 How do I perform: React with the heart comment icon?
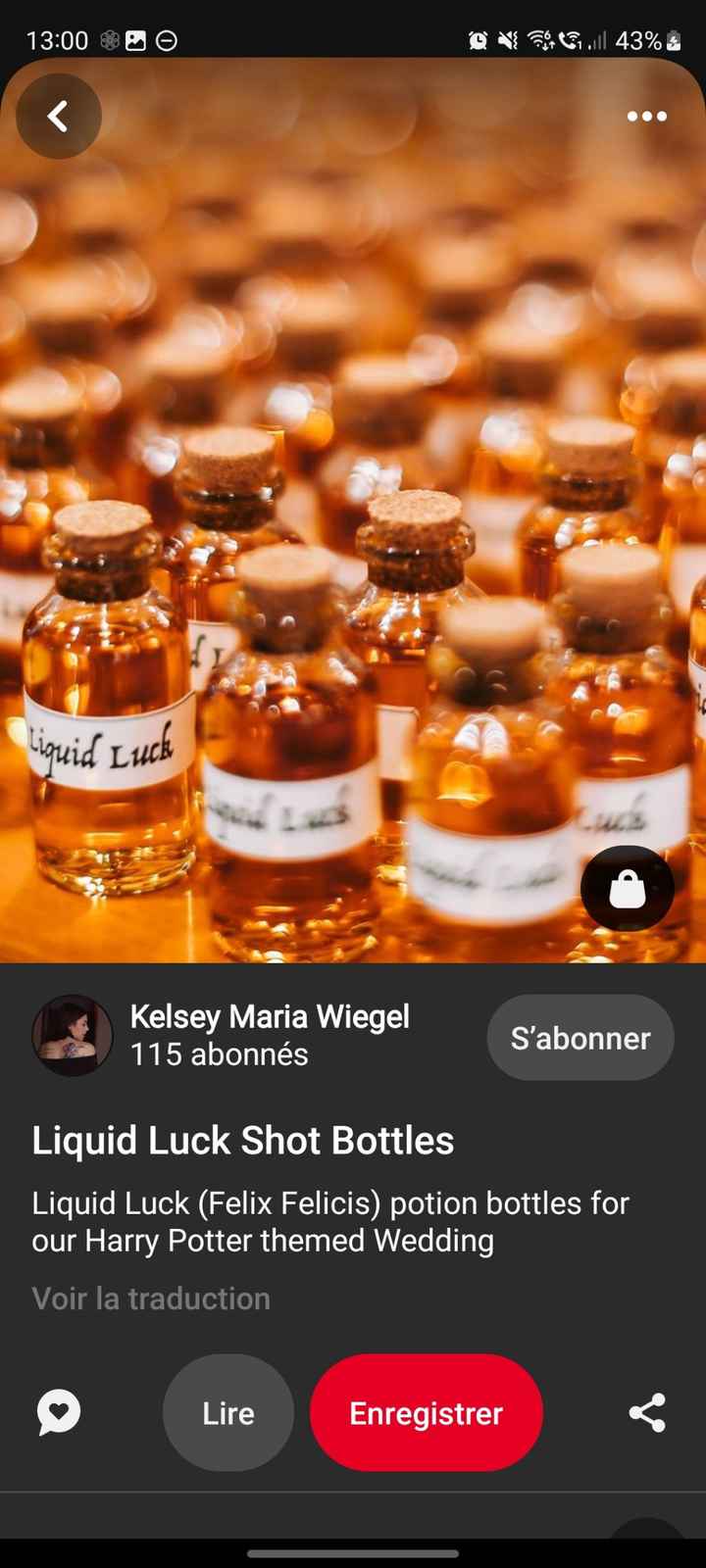pos(59,1412)
